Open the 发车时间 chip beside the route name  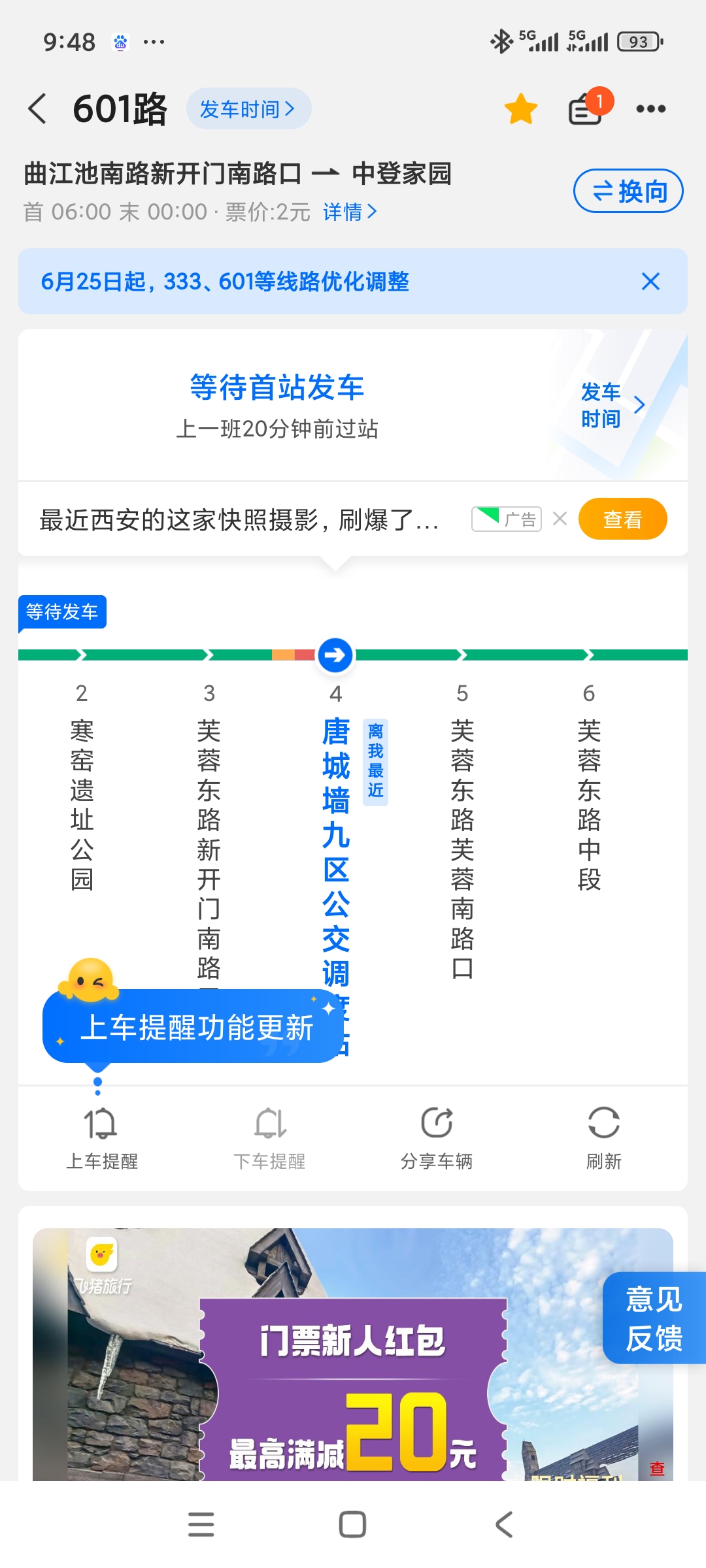pyautogui.click(x=248, y=109)
